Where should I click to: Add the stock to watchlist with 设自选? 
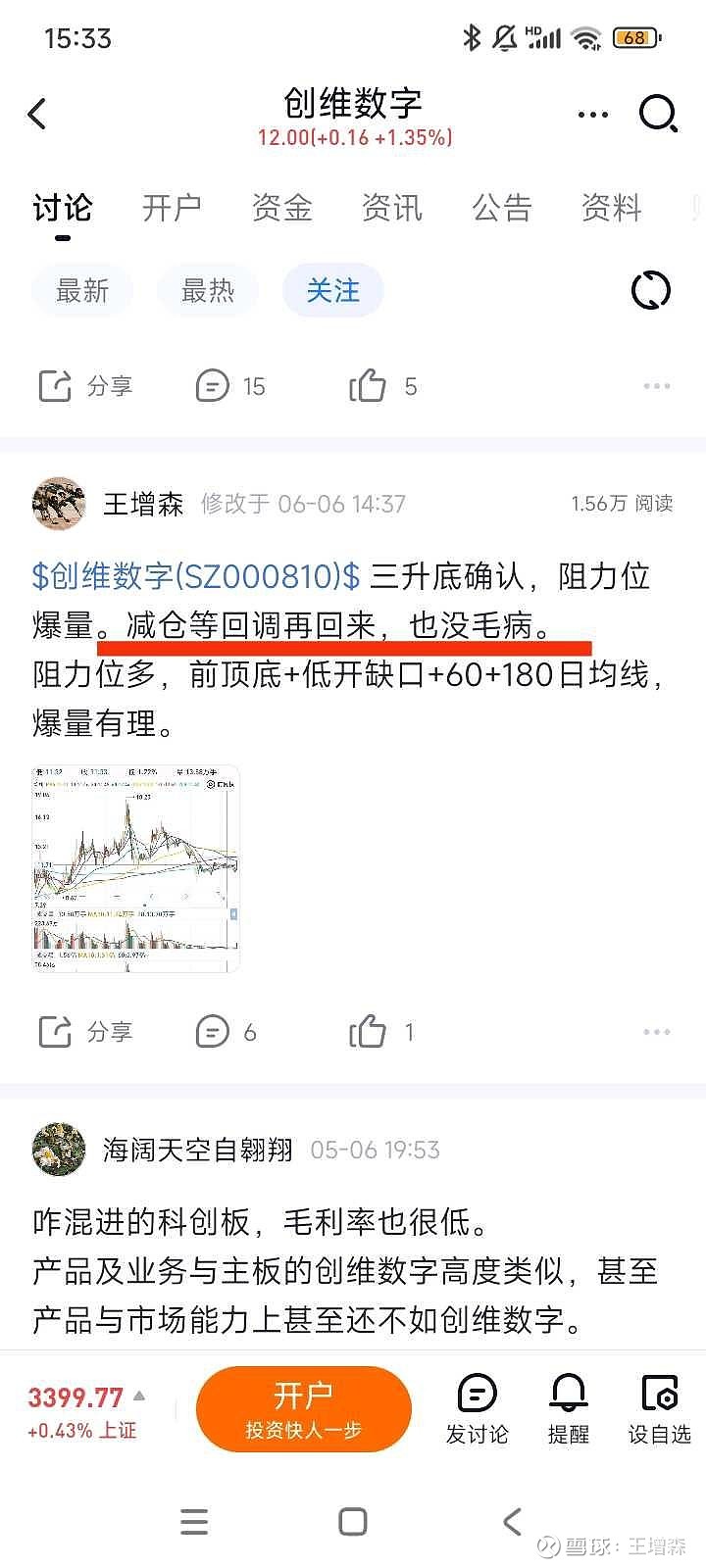(660, 1409)
